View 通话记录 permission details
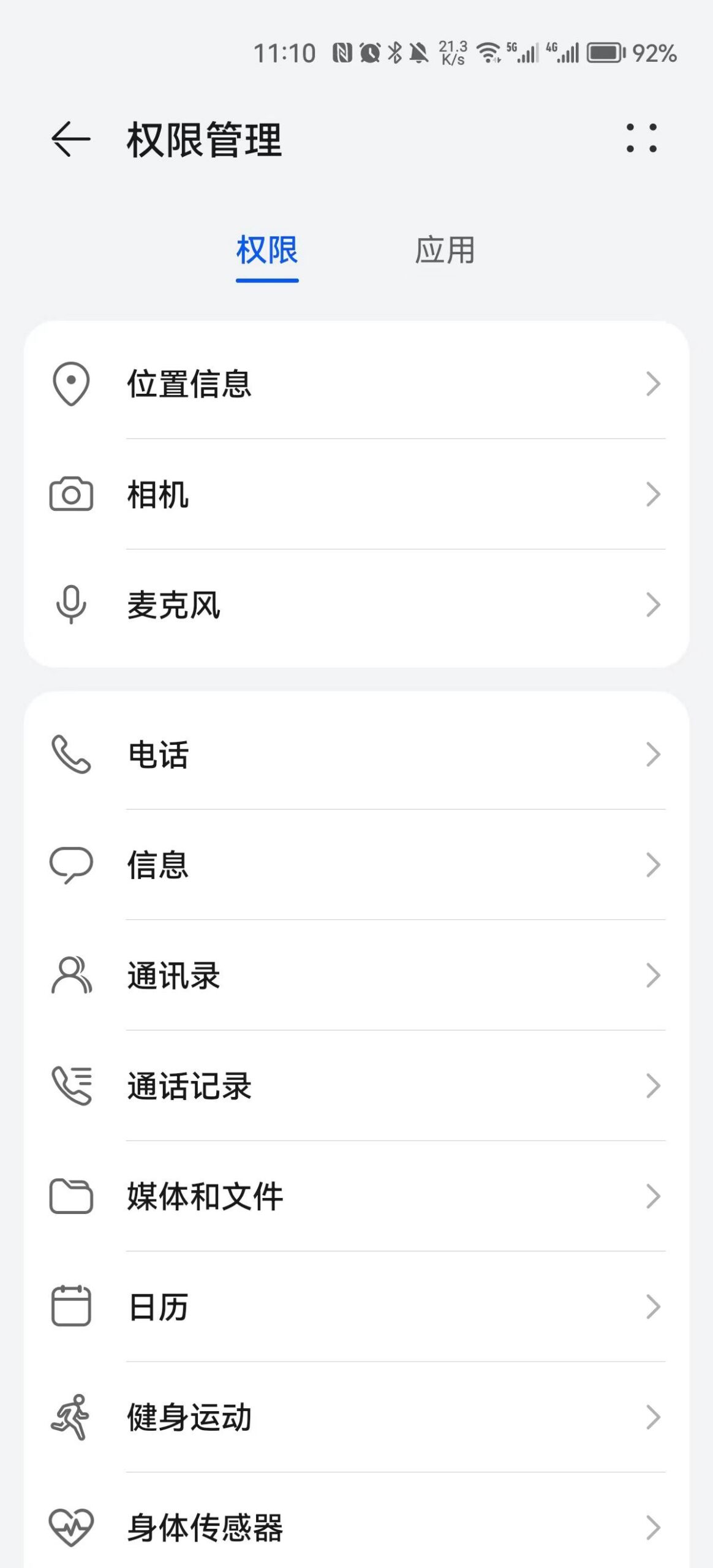 pos(356,1086)
